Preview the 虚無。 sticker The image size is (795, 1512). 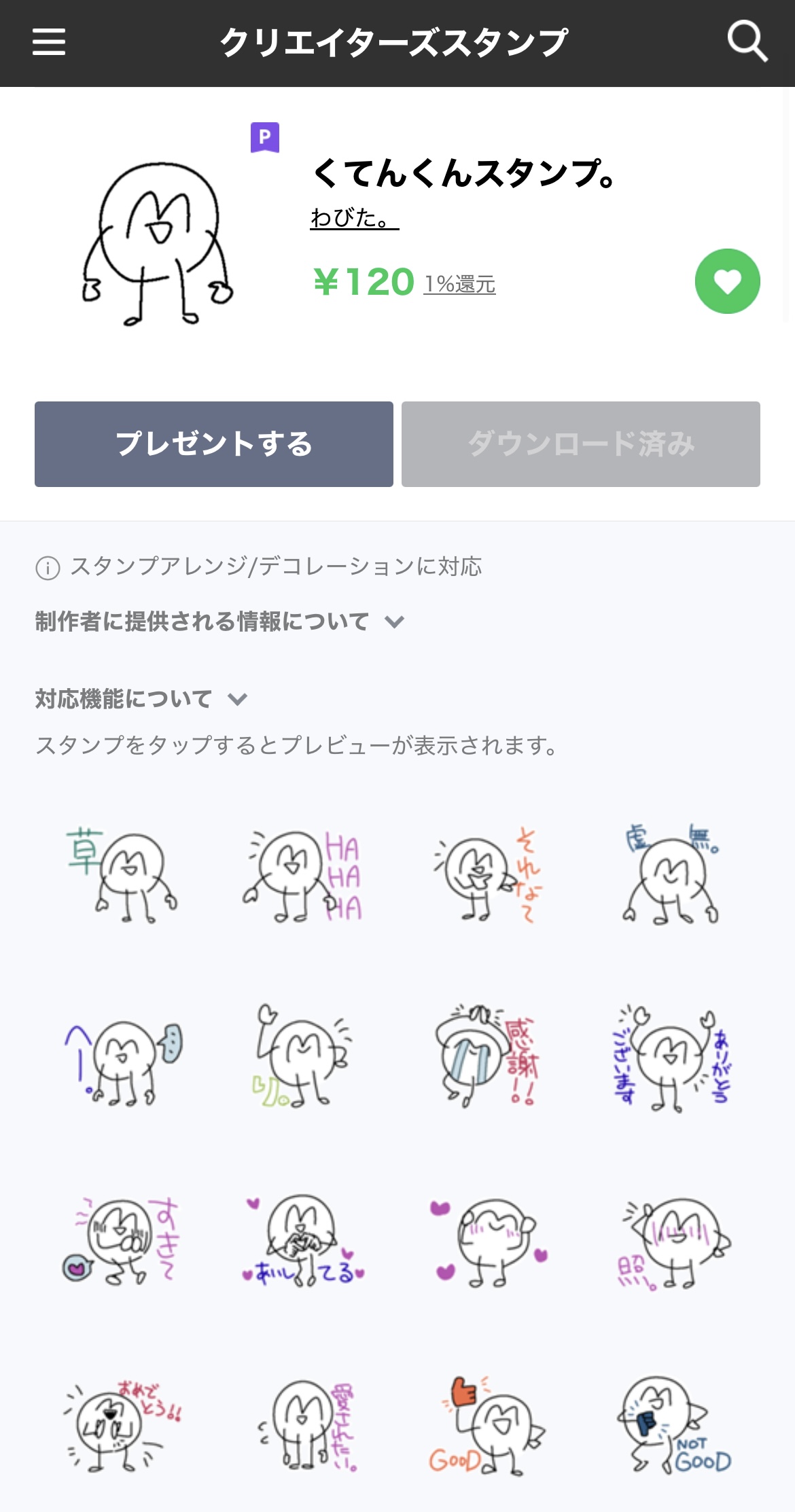coord(671,875)
